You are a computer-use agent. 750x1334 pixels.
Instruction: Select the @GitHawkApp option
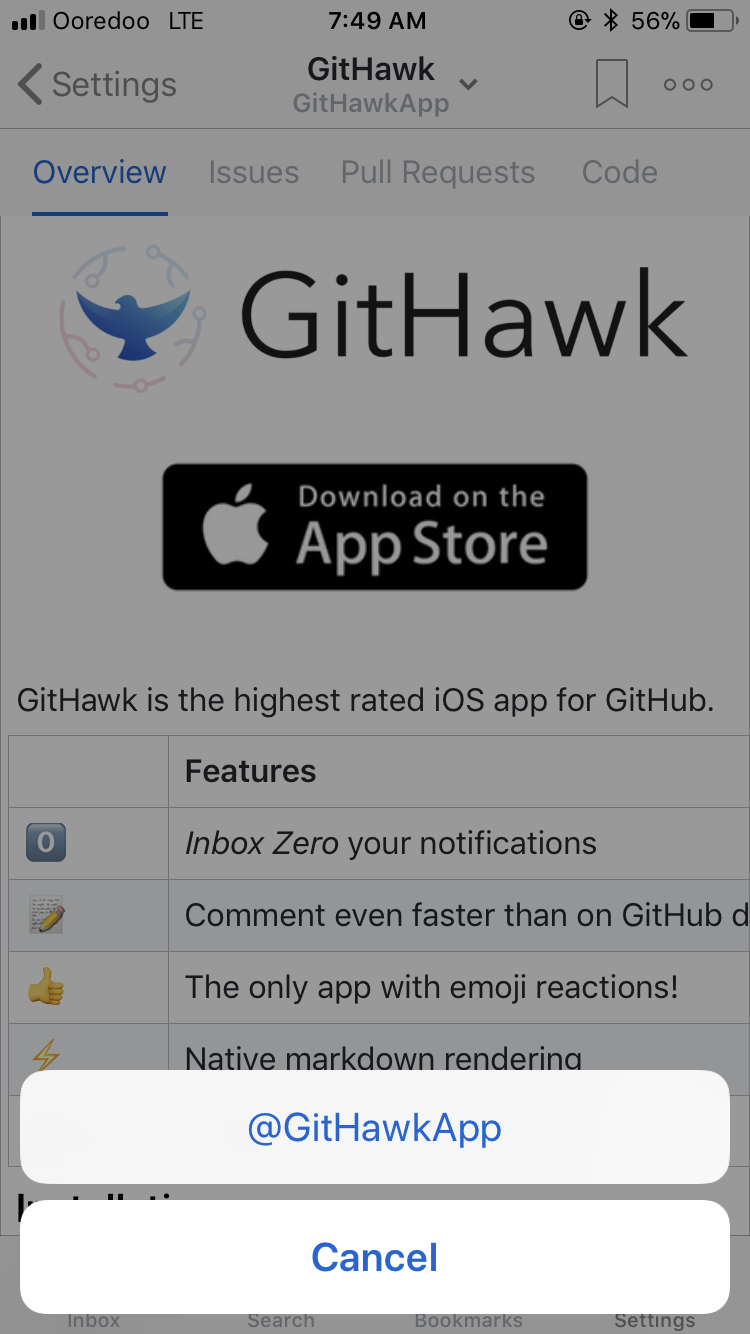374,1128
